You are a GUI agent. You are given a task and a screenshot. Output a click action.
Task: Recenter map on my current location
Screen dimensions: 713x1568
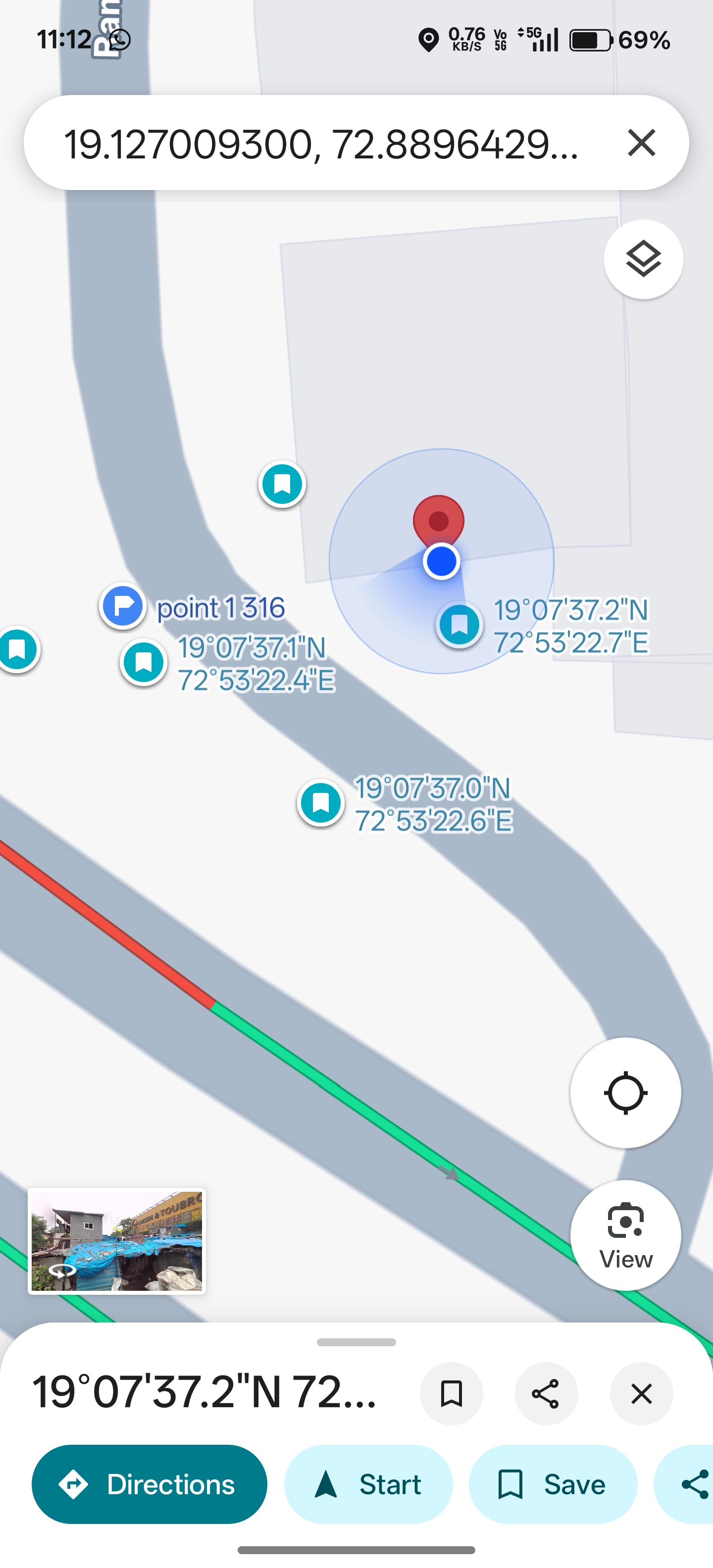625,1093
